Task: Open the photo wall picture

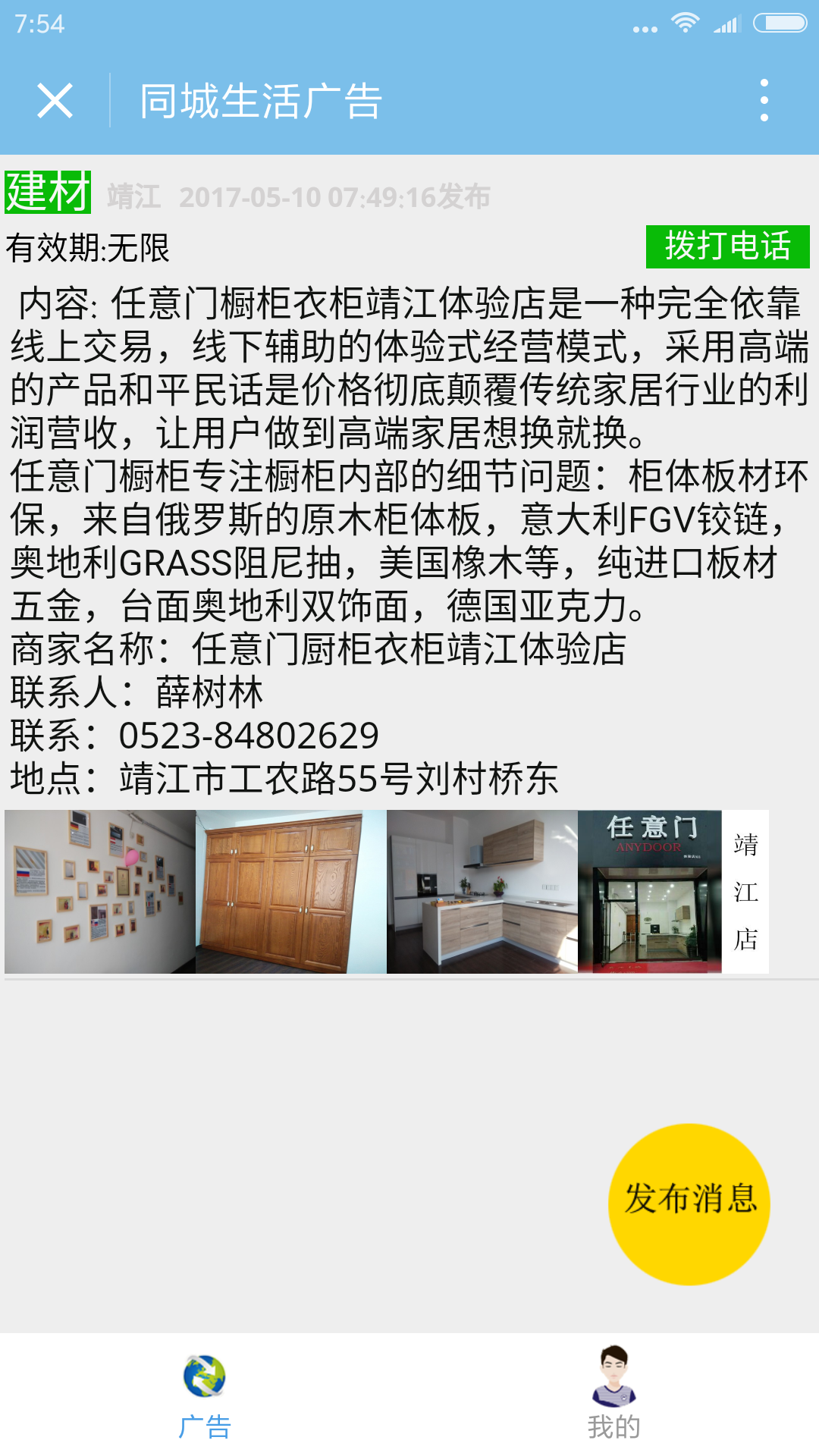Action: click(100, 891)
